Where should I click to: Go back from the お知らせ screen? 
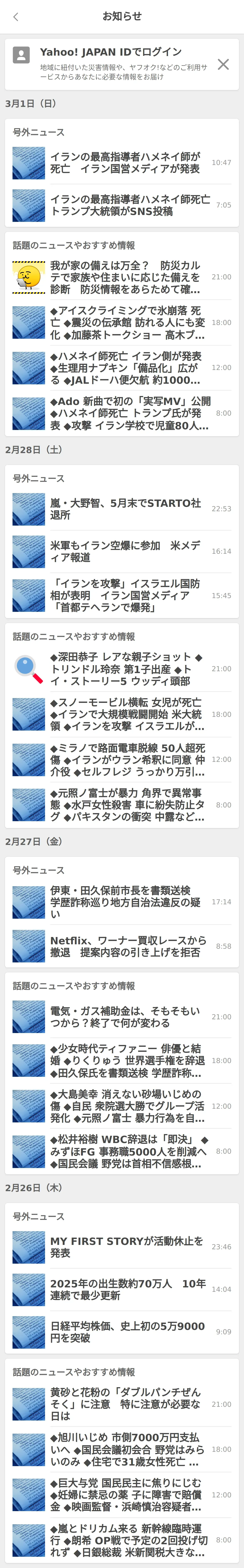coord(16,16)
